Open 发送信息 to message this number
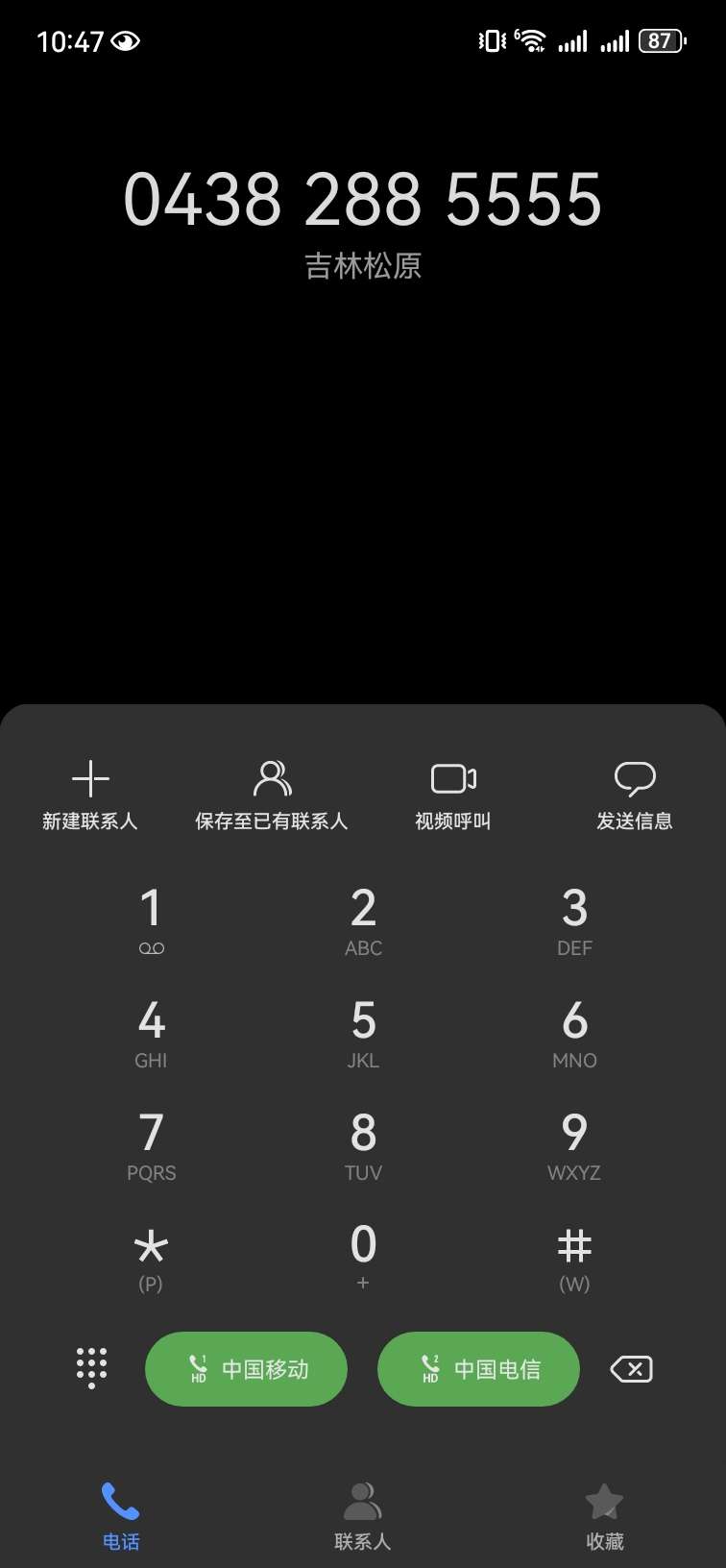Screen dimensions: 726x1568 (x=634, y=795)
